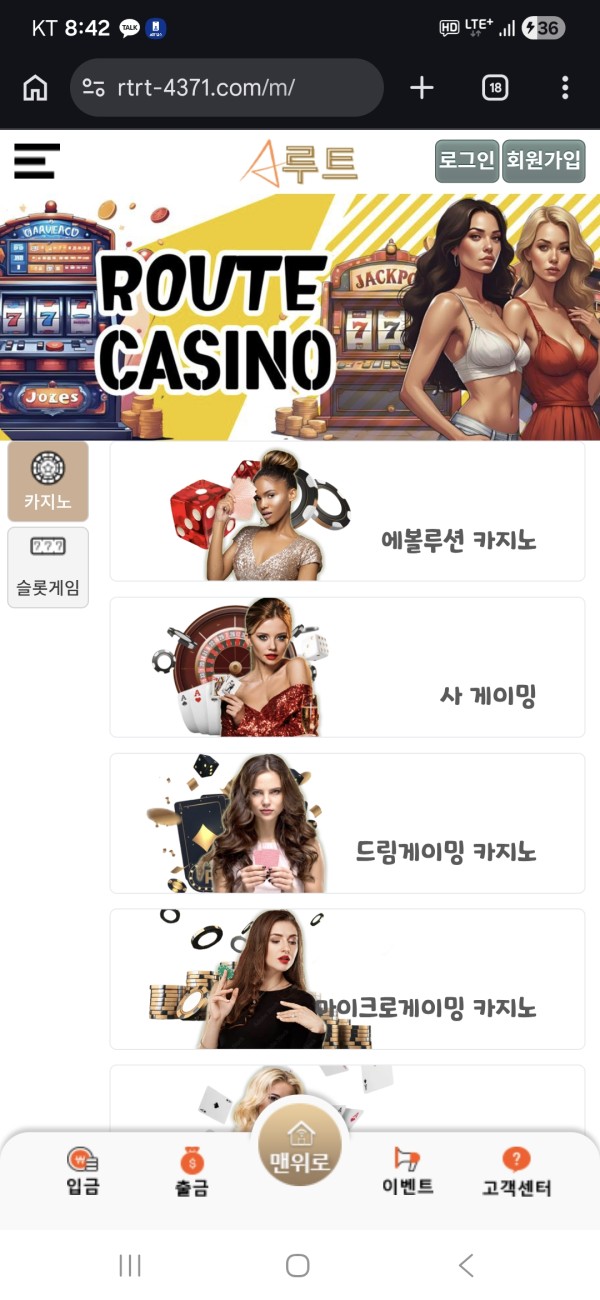Screen dimensions: 600x1300
Task: Go to 입금 deposit
Action: click(x=83, y=1172)
